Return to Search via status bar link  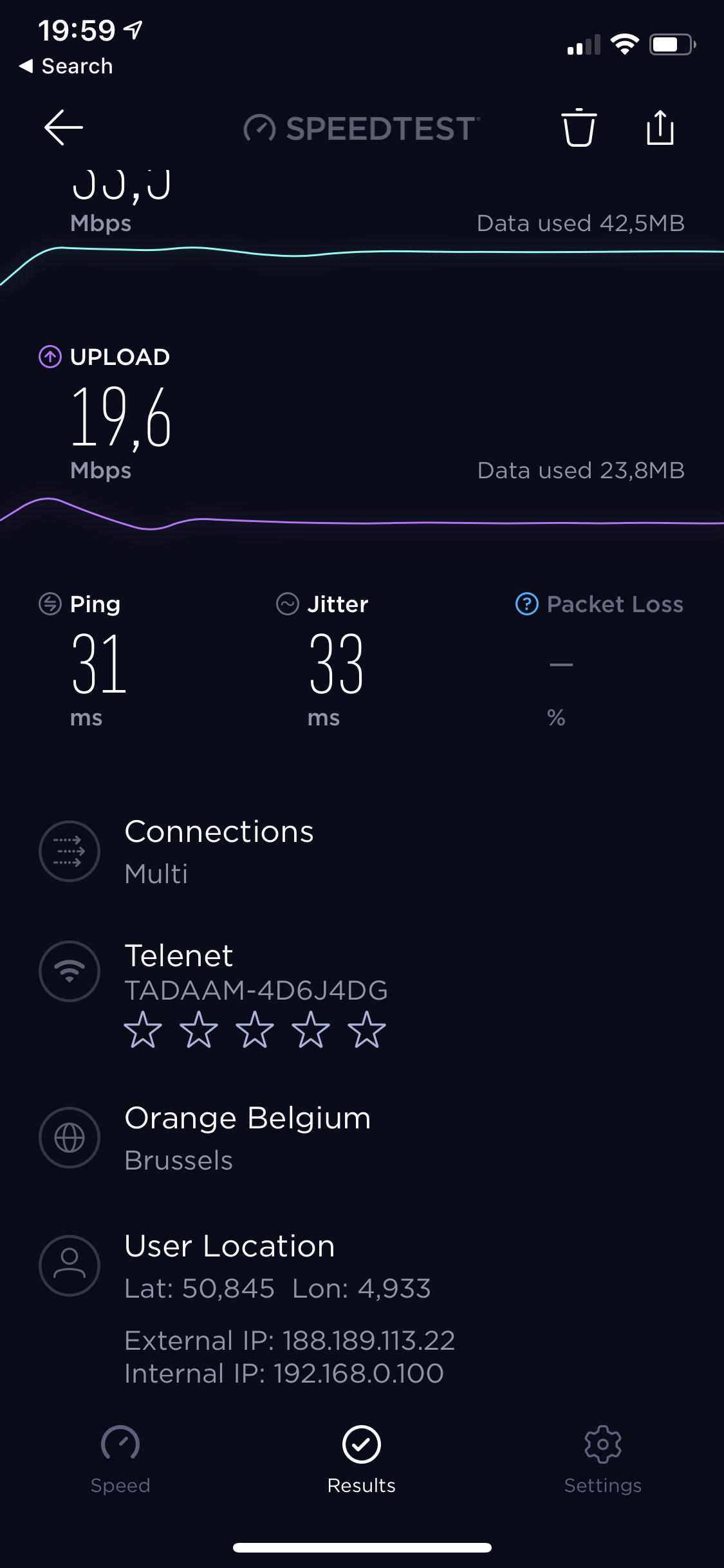(x=67, y=66)
